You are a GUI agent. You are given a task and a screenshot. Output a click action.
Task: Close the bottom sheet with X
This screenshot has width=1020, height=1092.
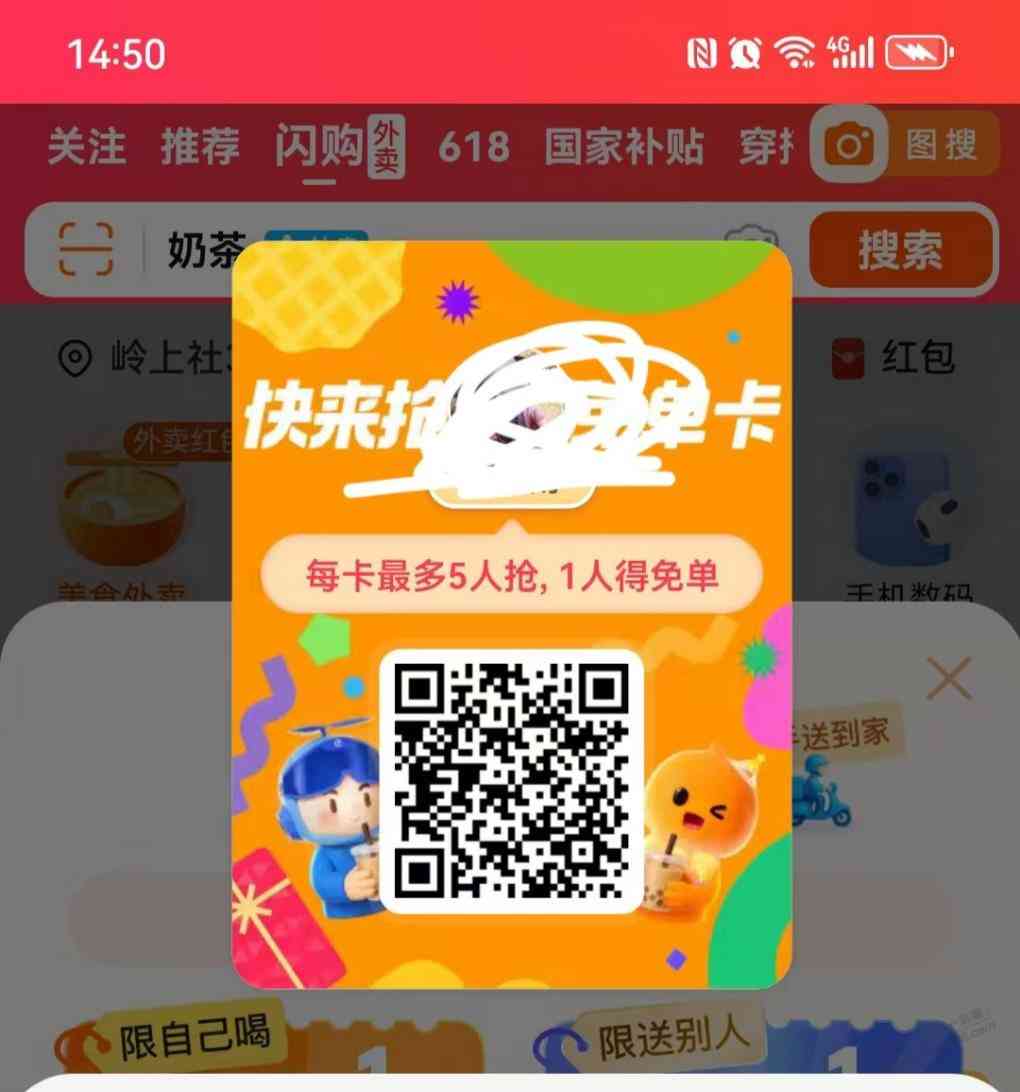pos(948,680)
